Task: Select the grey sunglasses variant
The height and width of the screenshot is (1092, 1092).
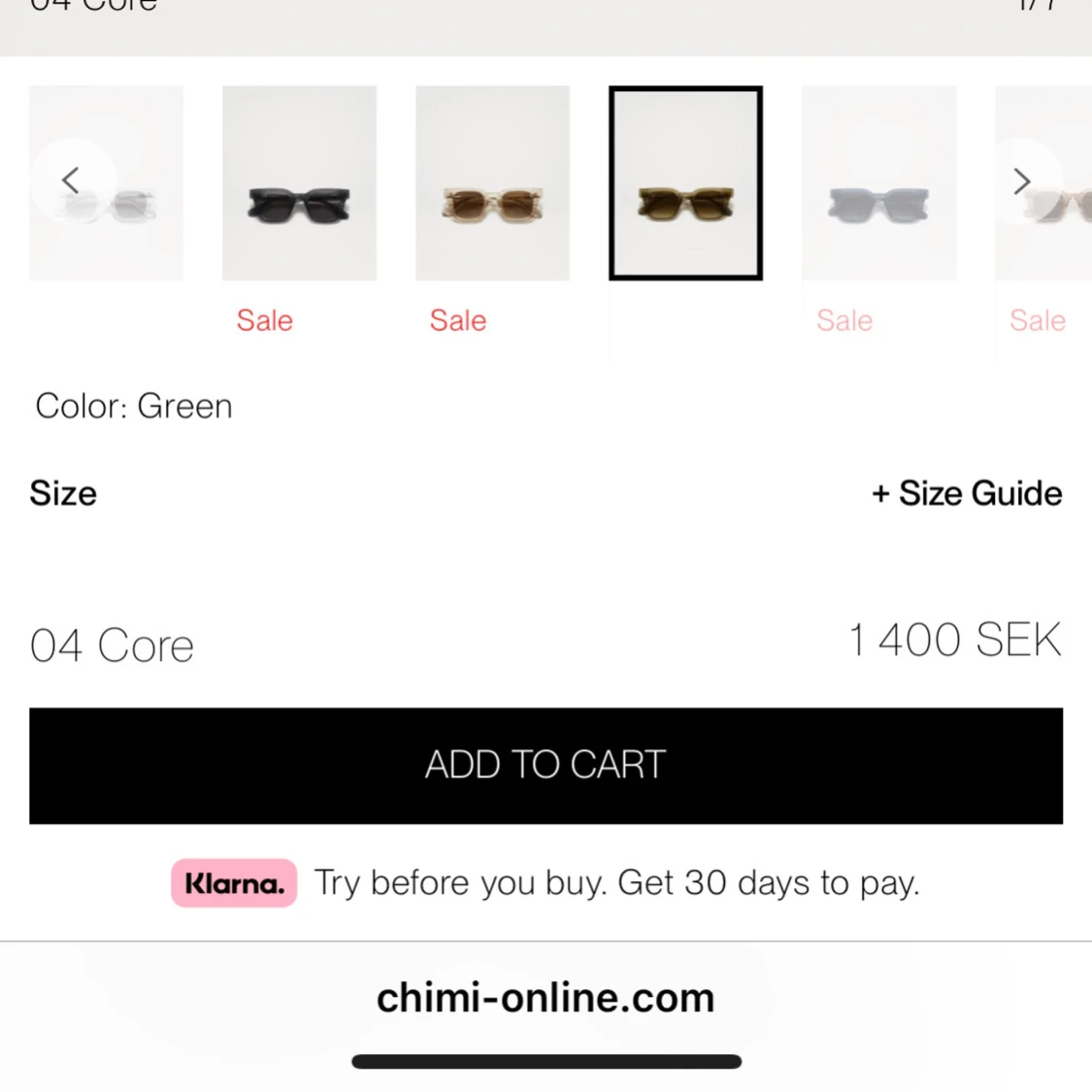Action: (x=878, y=184)
